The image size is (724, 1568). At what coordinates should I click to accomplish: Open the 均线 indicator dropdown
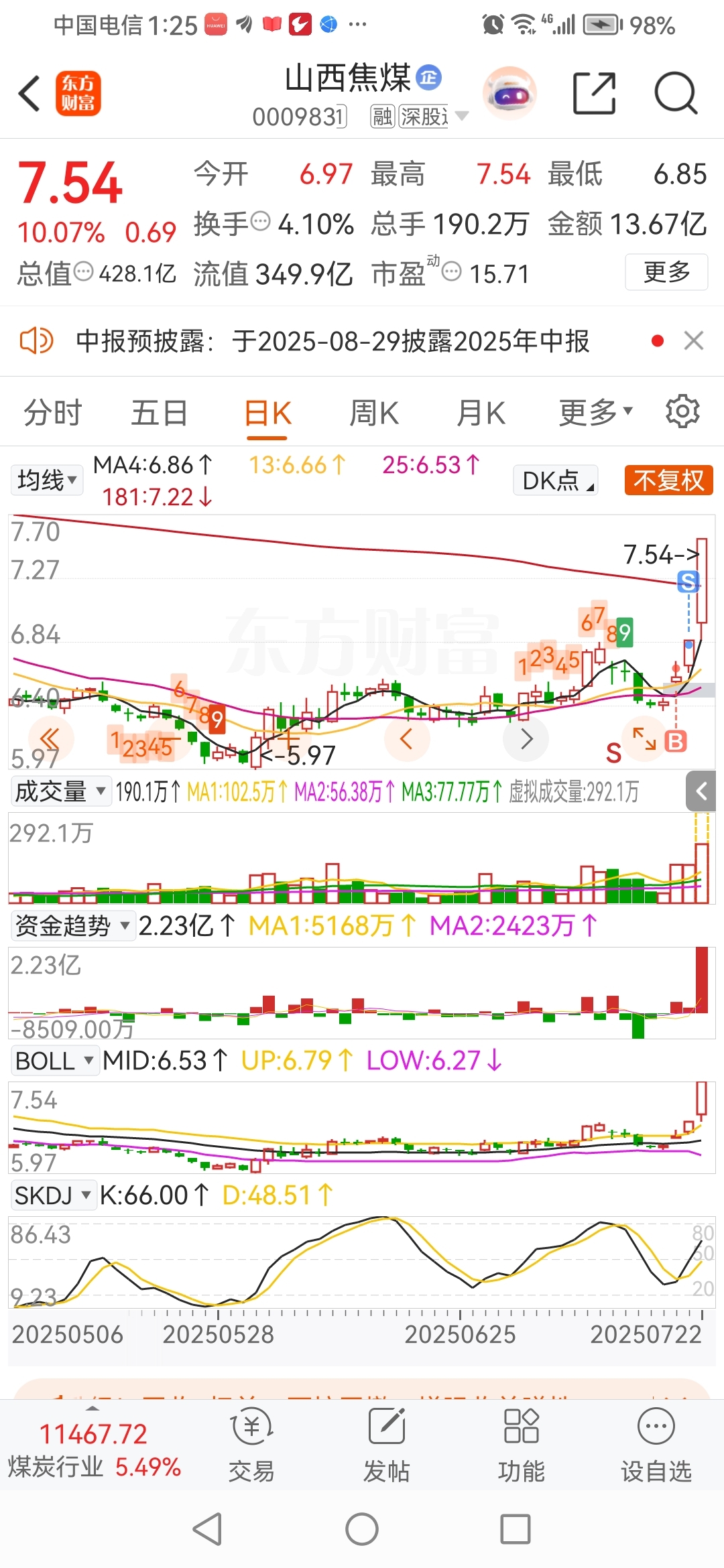click(47, 480)
